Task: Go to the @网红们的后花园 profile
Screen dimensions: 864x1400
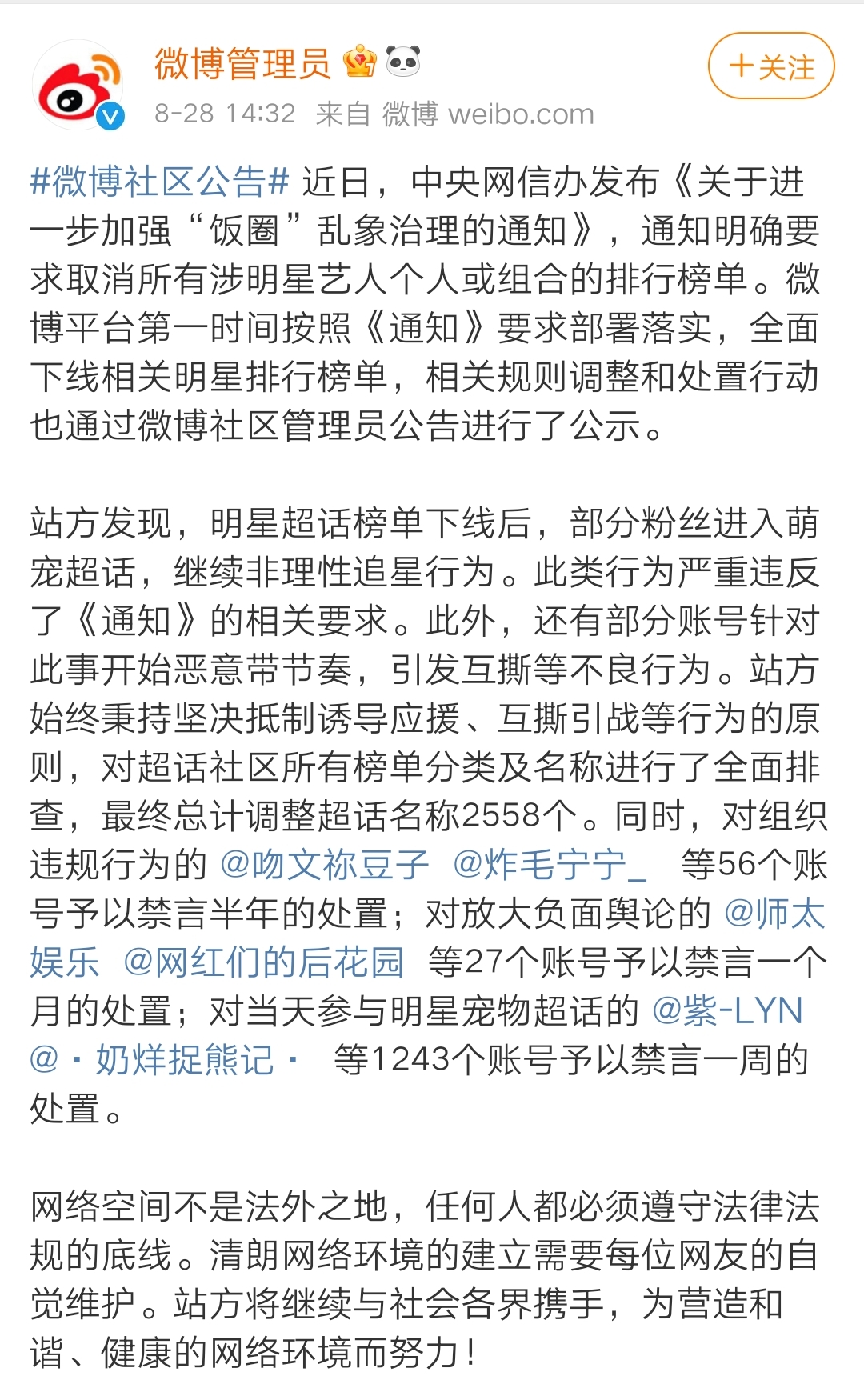Action: tap(263, 962)
